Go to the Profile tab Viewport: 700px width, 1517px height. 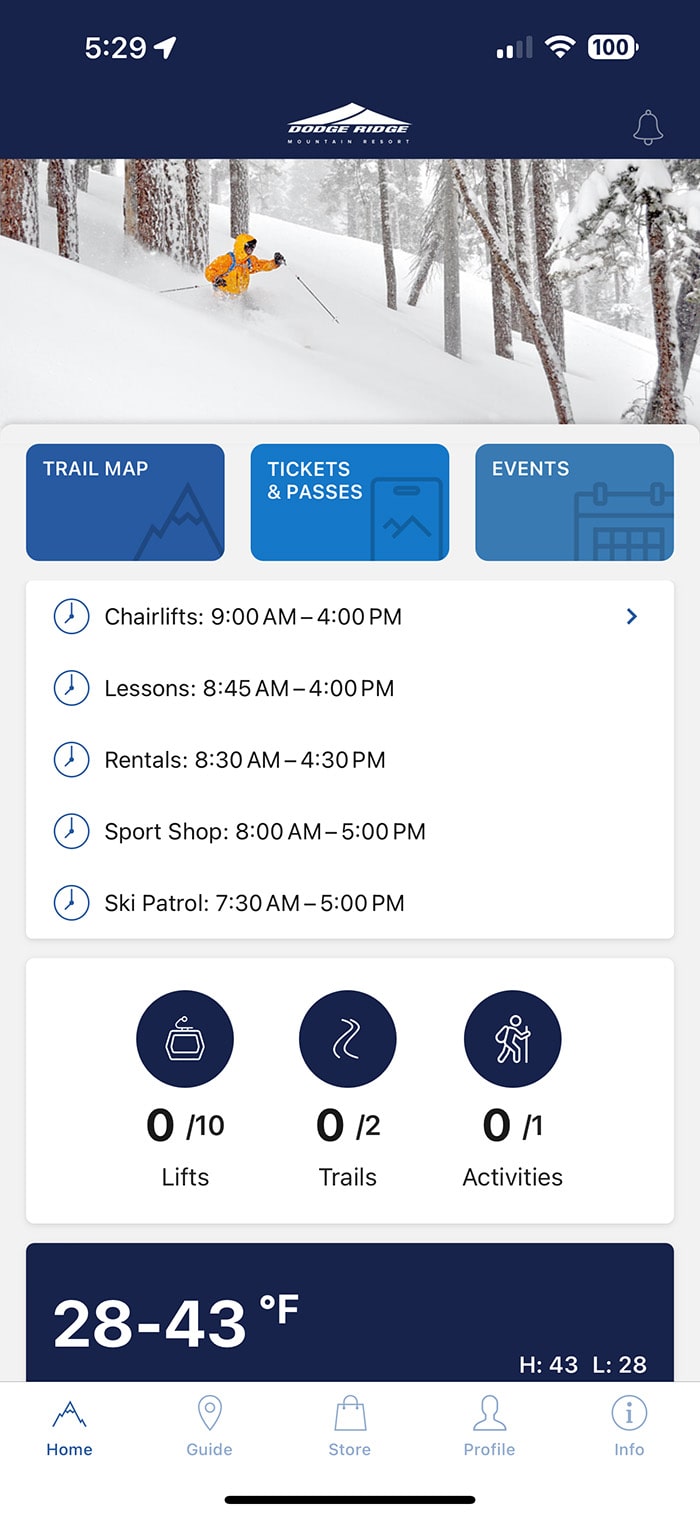[489, 1428]
